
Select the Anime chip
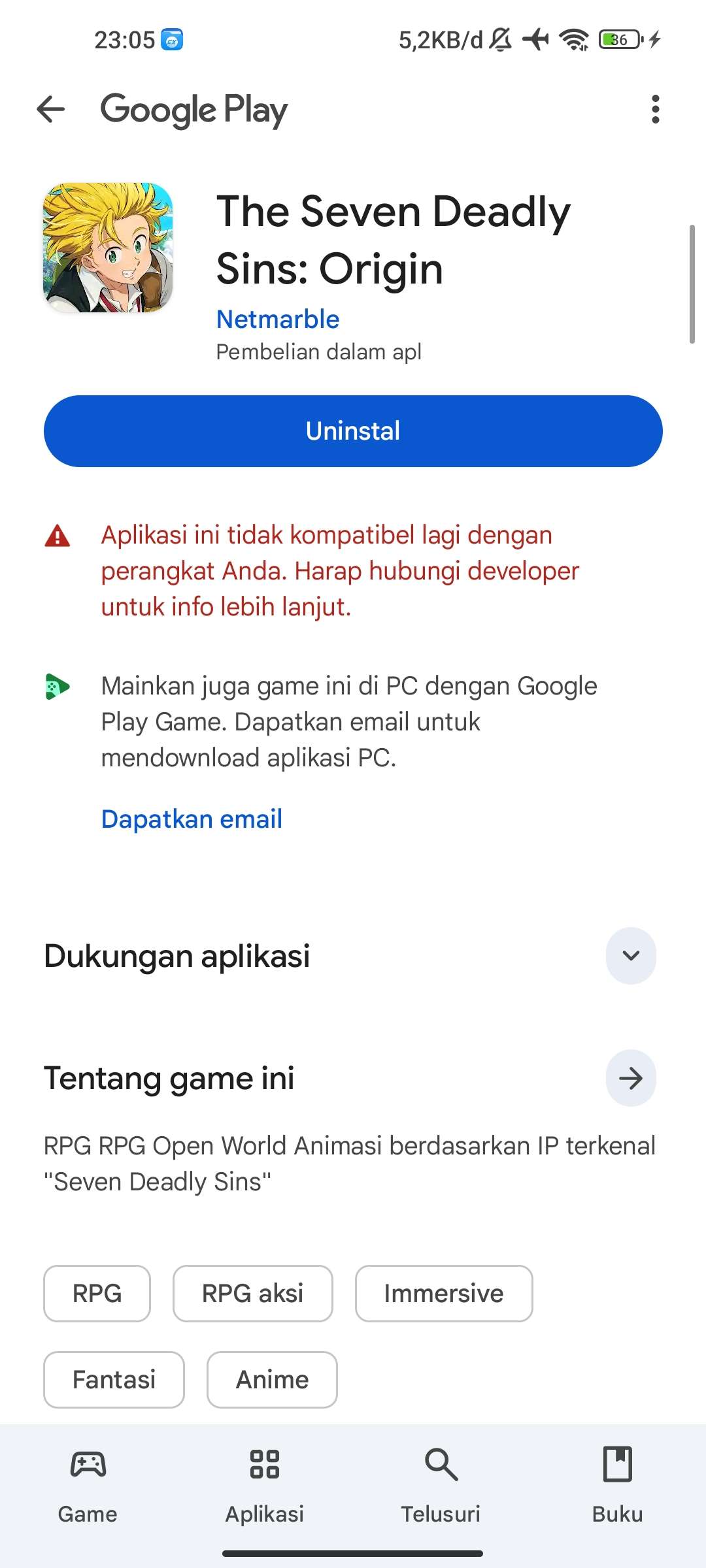coord(273,1380)
